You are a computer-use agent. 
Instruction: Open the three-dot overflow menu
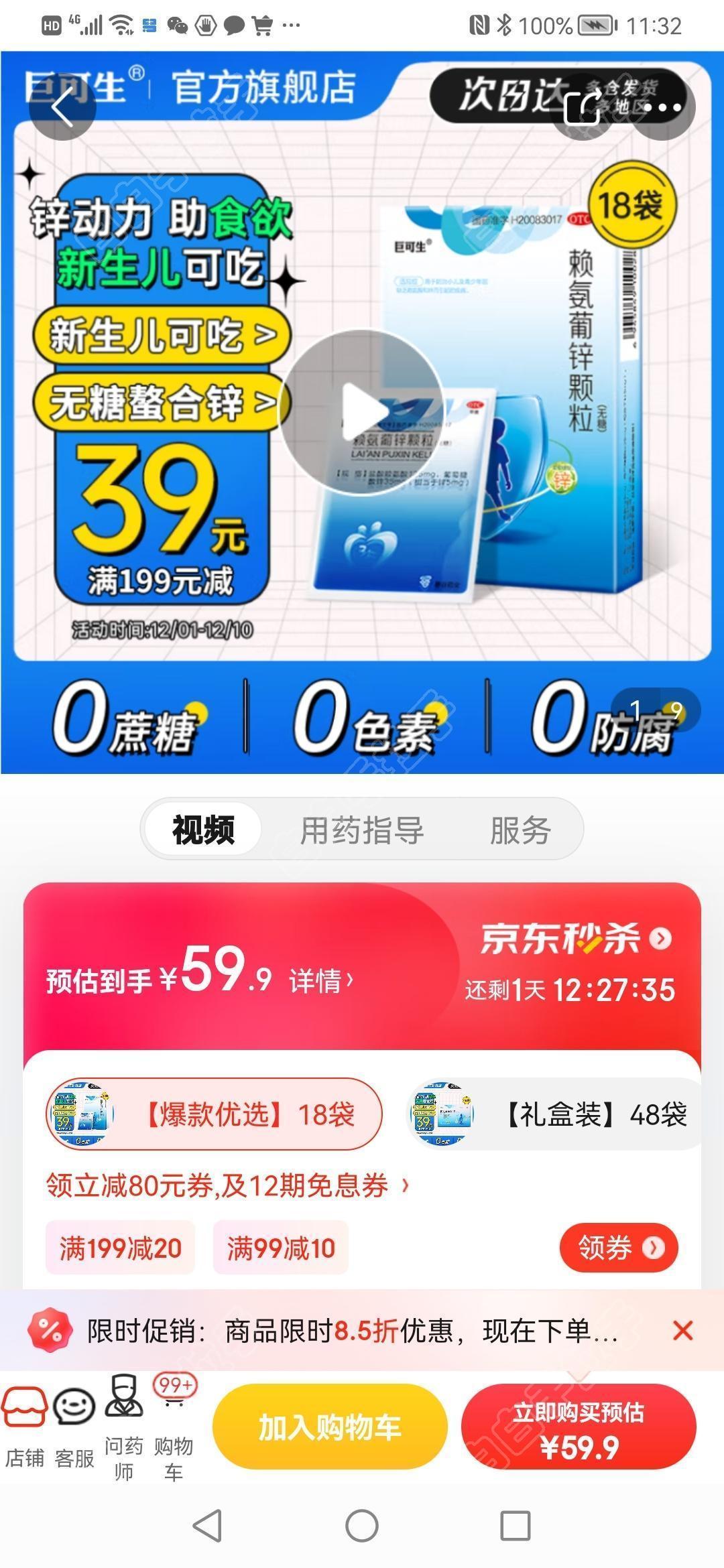[x=662, y=107]
